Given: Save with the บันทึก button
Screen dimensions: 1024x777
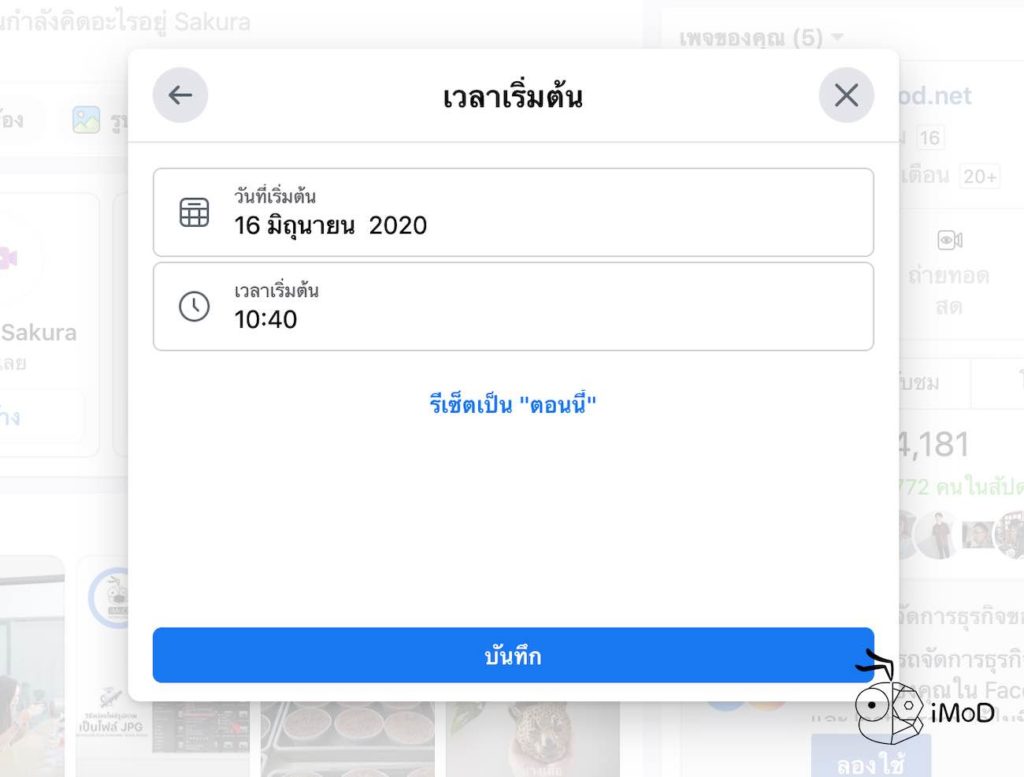Looking at the screenshot, I should pos(513,656).
